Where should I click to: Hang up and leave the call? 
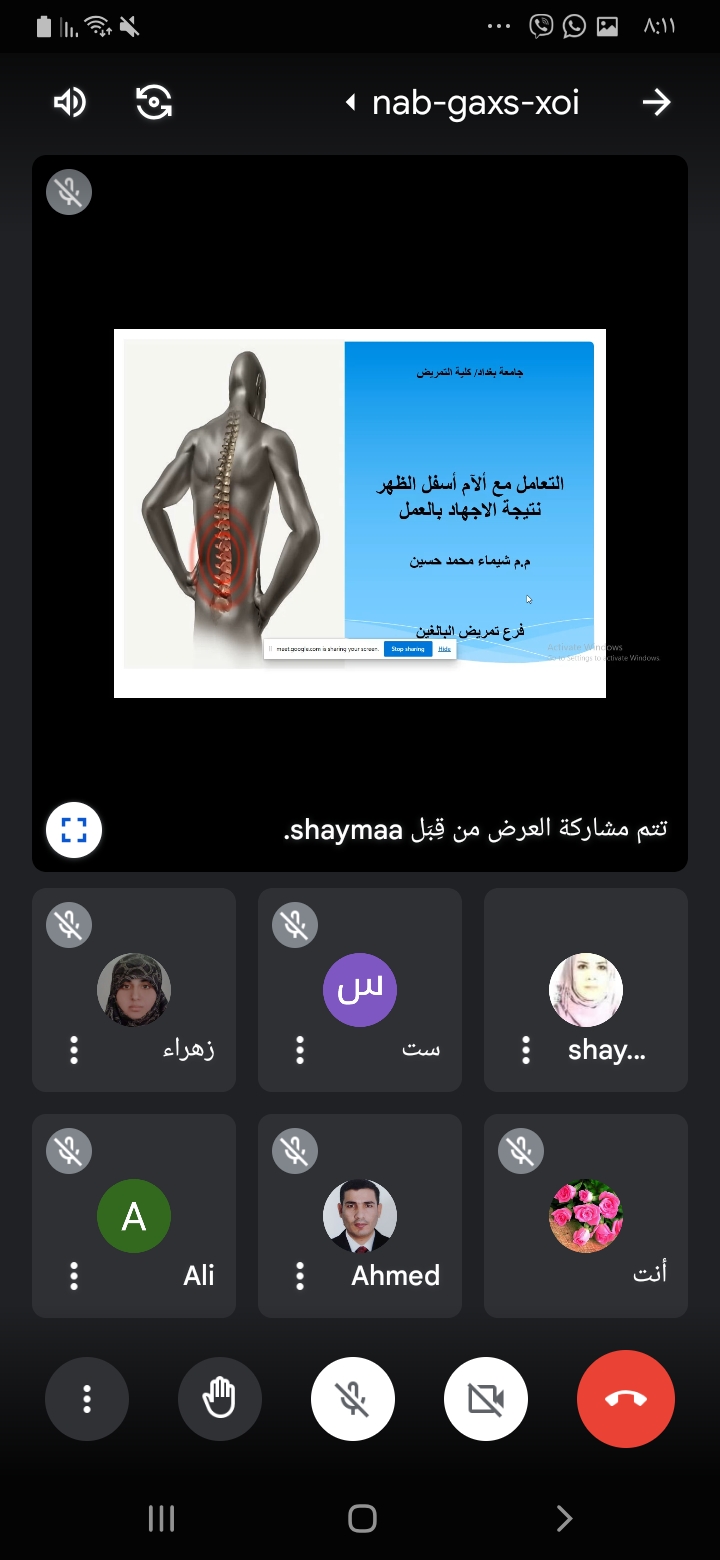(626, 1399)
